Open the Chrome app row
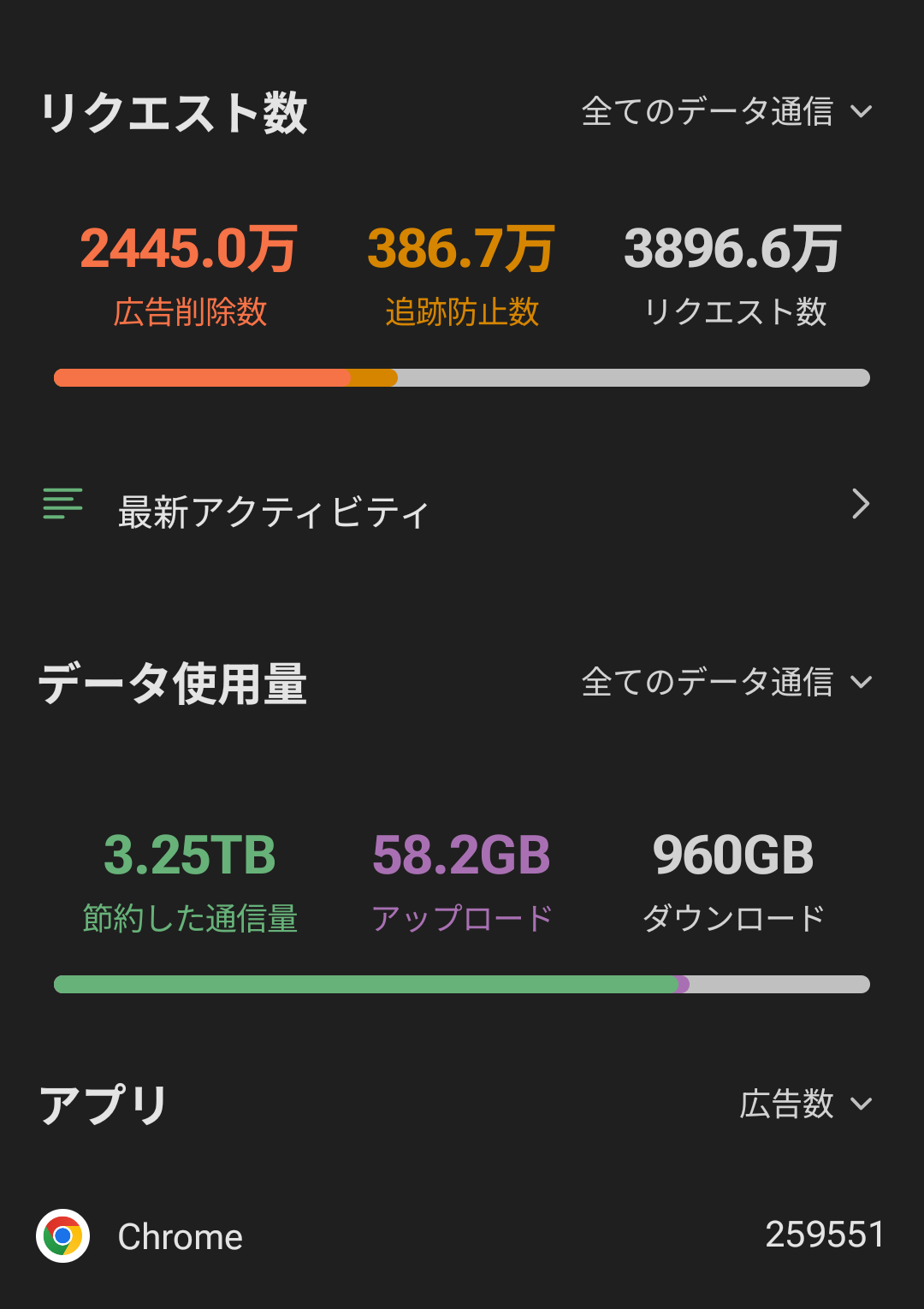 tap(462, 1236)
